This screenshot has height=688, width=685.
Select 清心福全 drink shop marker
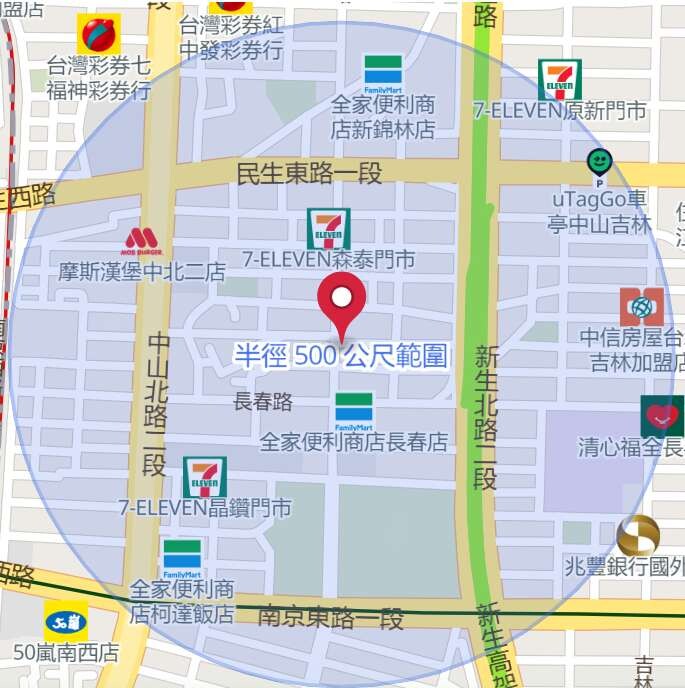tap(661, 415)
